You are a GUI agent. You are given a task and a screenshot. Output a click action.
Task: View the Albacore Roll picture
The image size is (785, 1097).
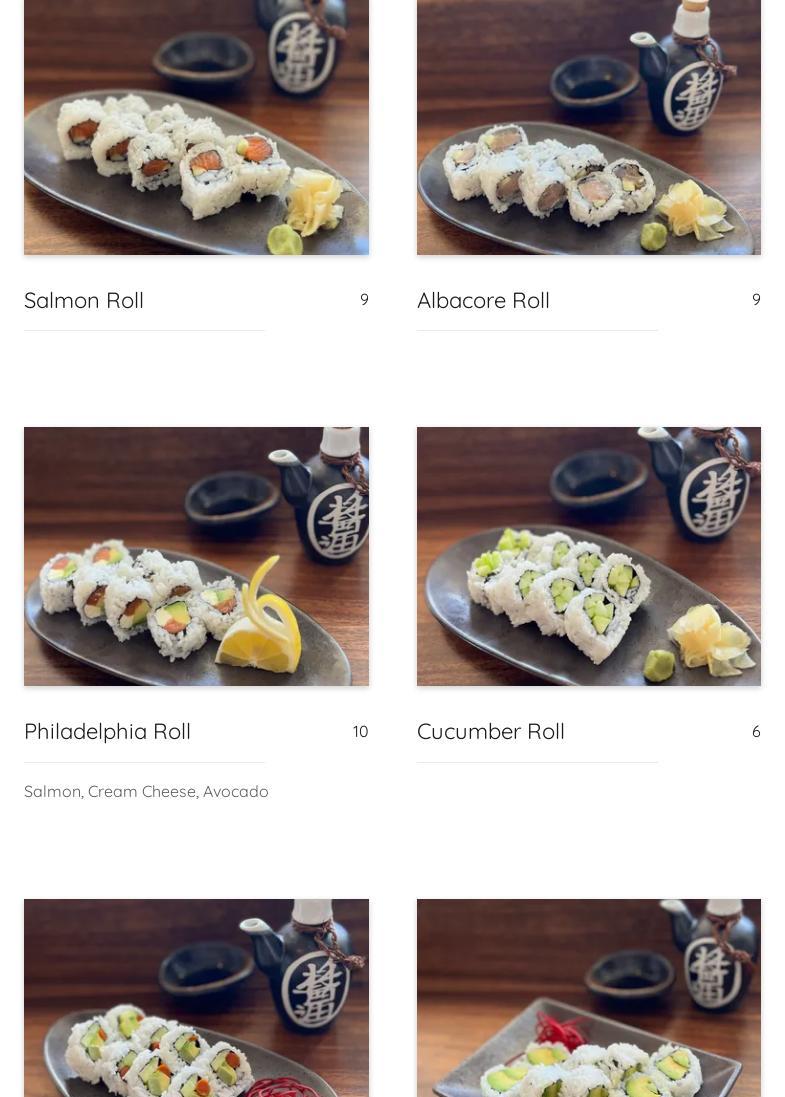(x=588, y=127)
